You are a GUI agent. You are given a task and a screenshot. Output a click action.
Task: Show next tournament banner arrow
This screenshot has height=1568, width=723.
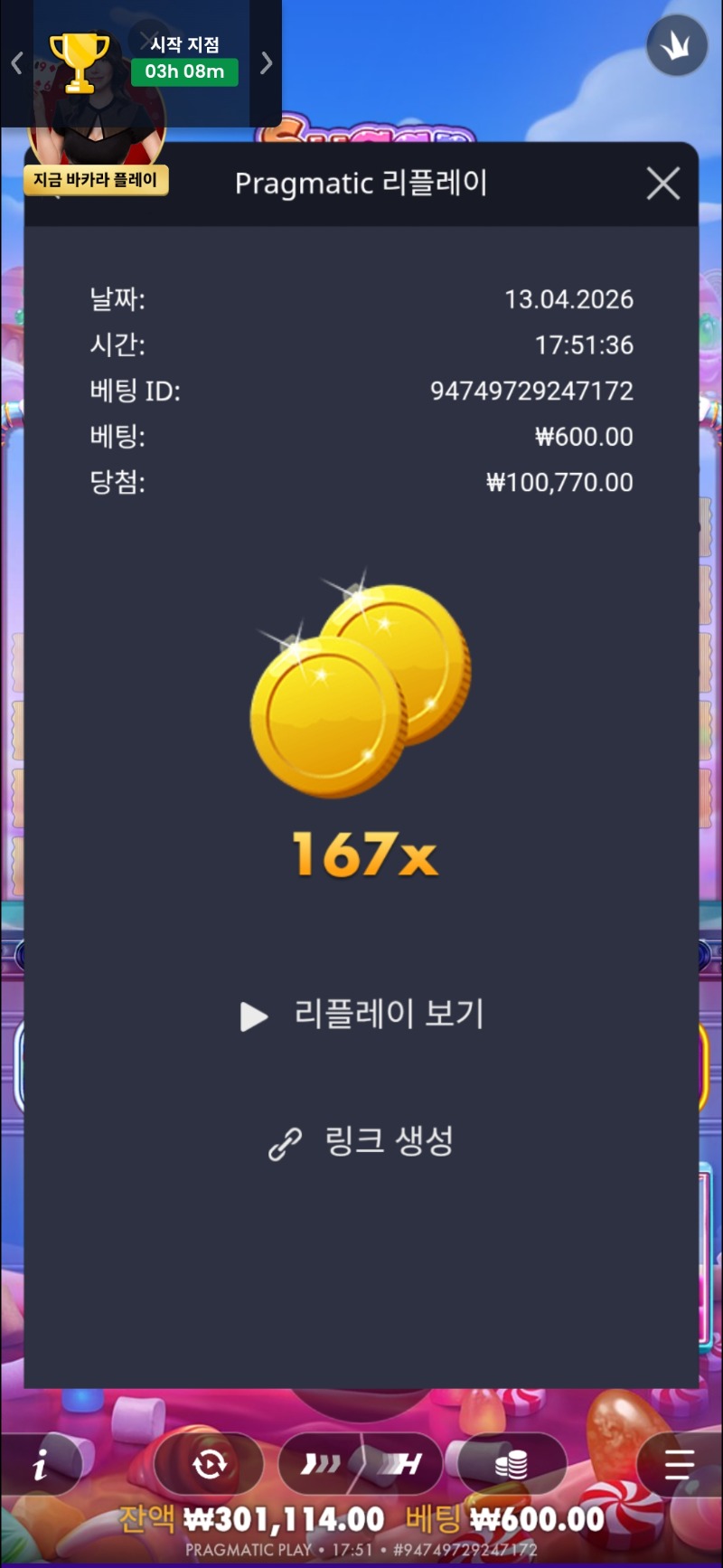click(266, 62)
